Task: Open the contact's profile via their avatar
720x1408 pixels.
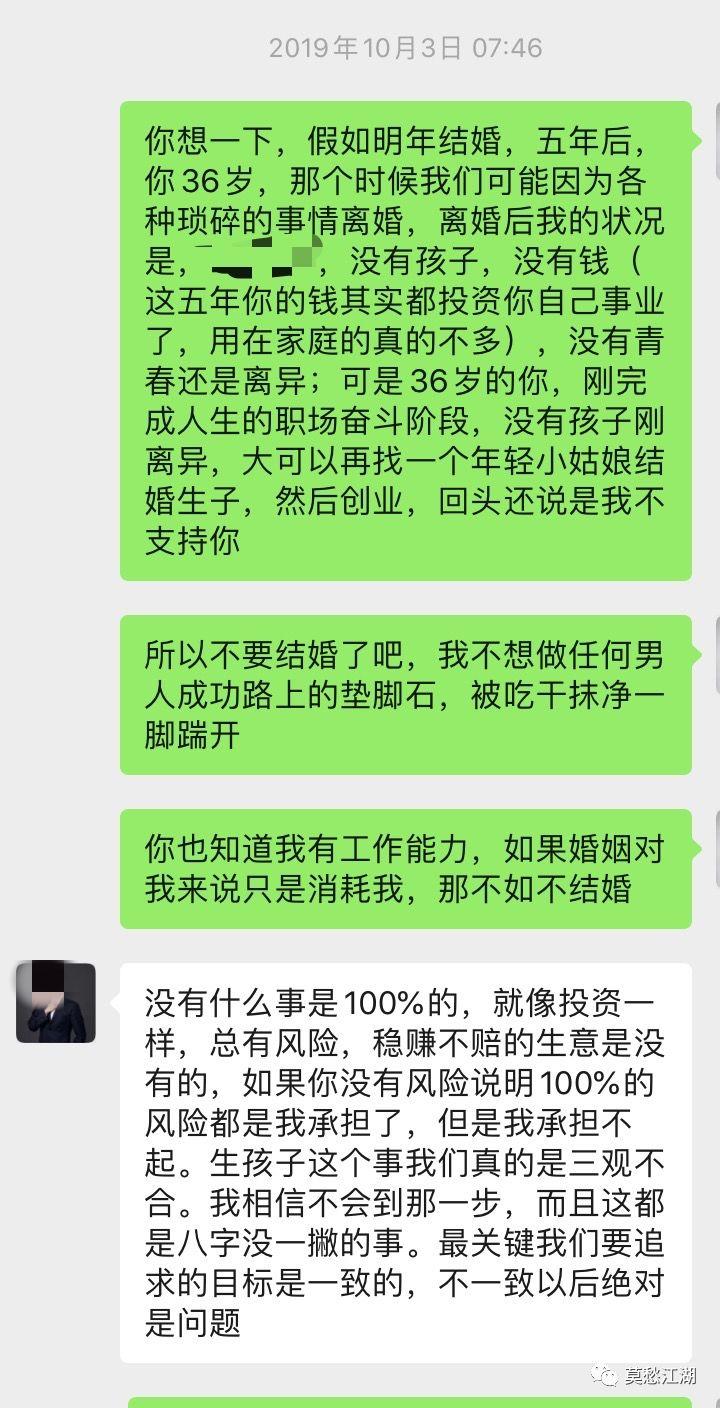Action: pos(56,1003)
